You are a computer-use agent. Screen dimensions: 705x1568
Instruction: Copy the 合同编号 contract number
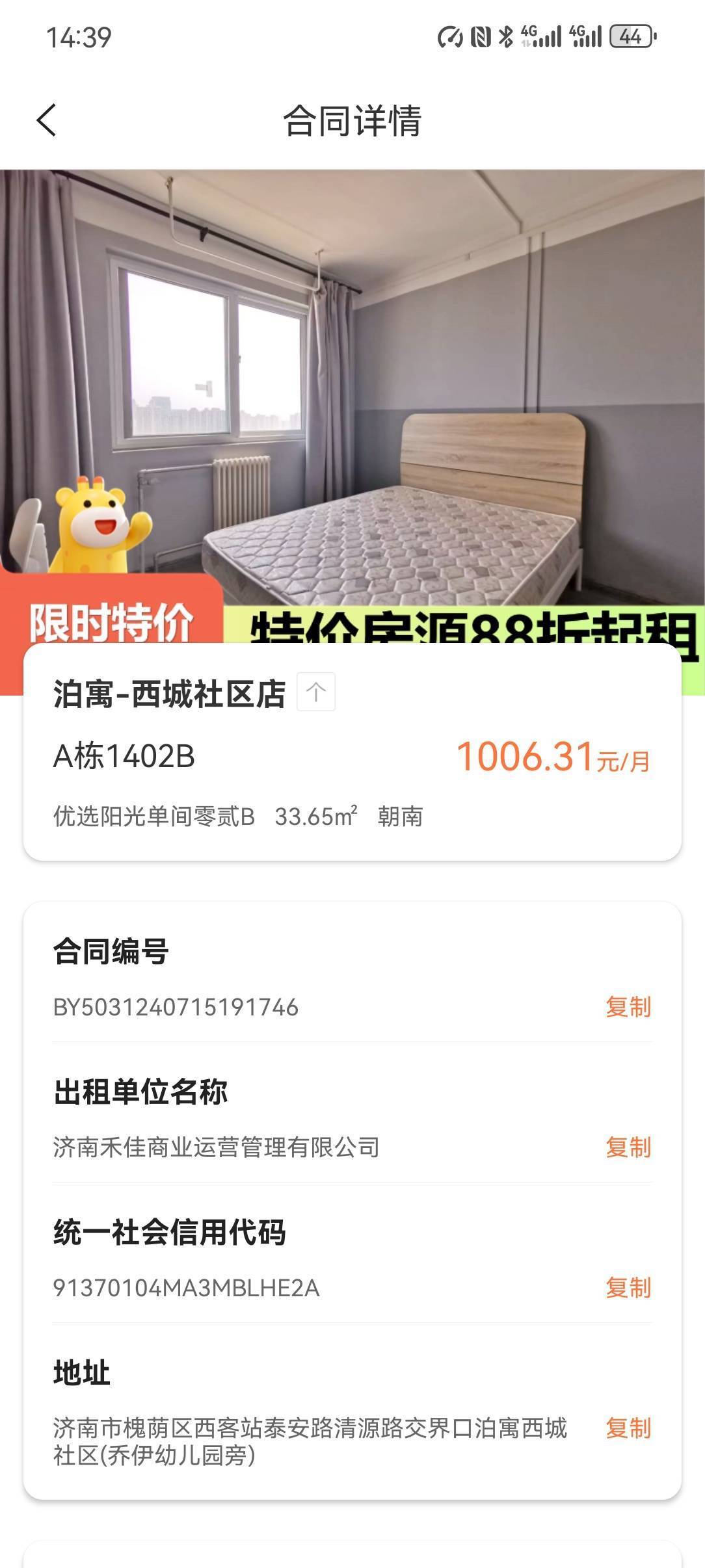628,1007
